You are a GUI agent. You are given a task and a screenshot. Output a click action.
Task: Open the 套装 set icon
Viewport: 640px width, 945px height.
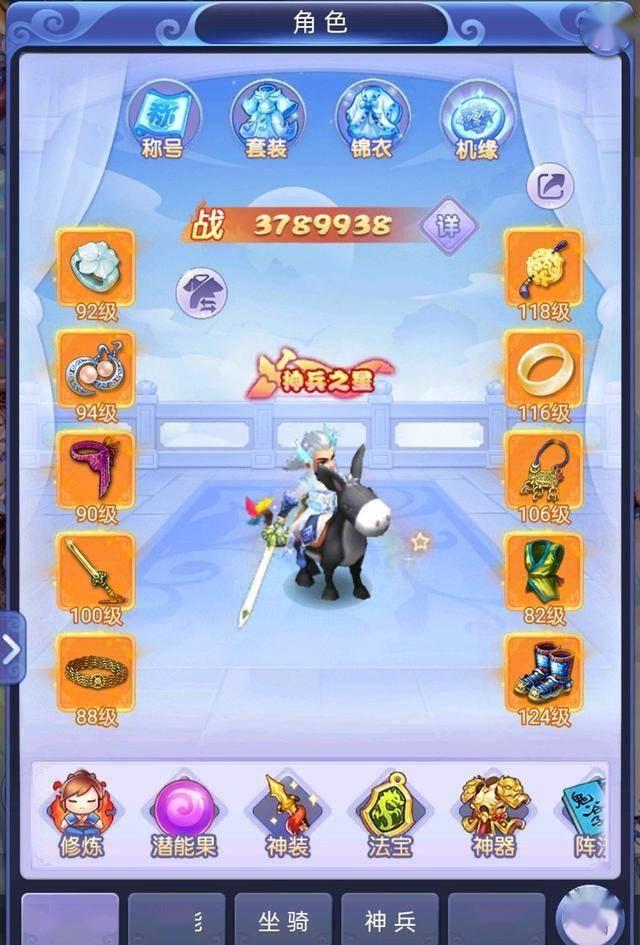coord(266,118)
